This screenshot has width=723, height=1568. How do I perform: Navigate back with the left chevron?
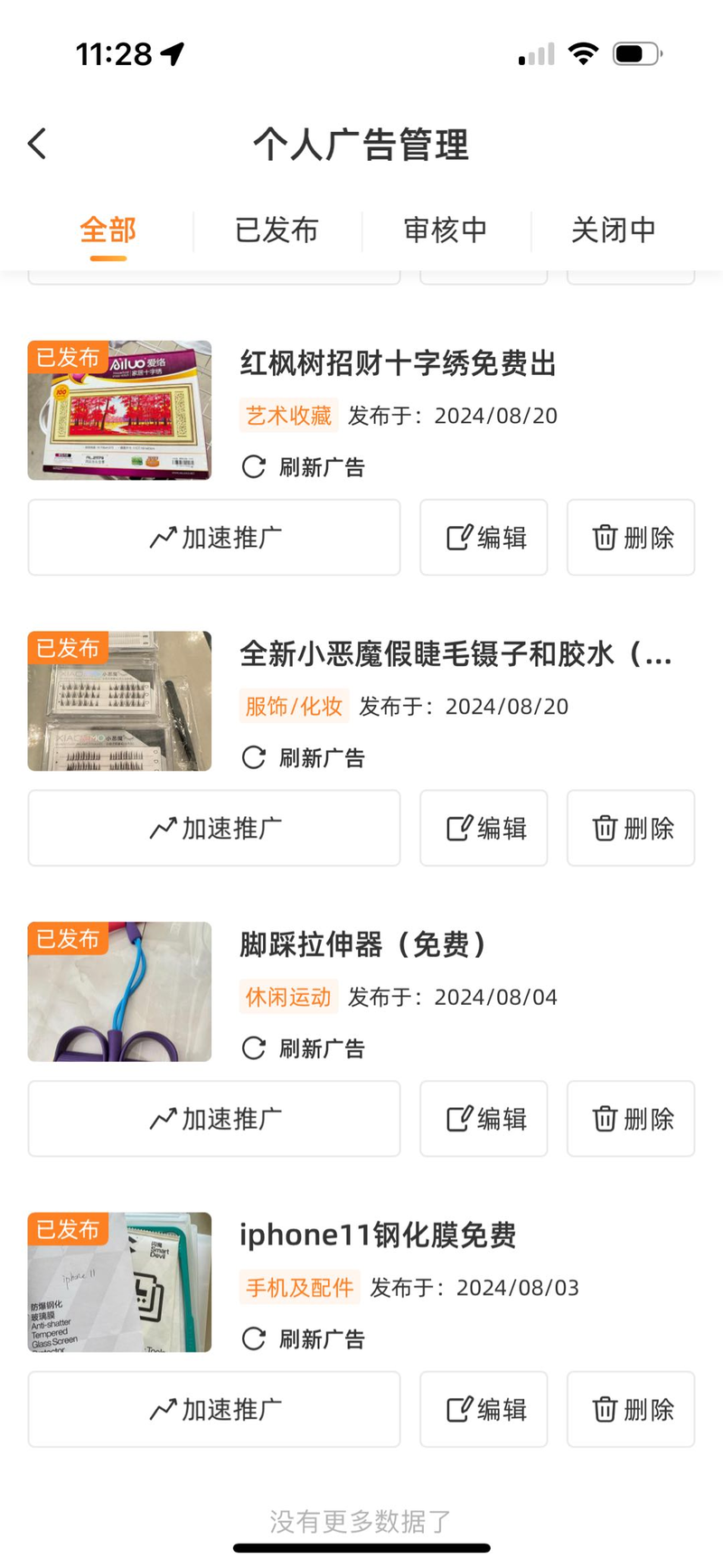36,143
